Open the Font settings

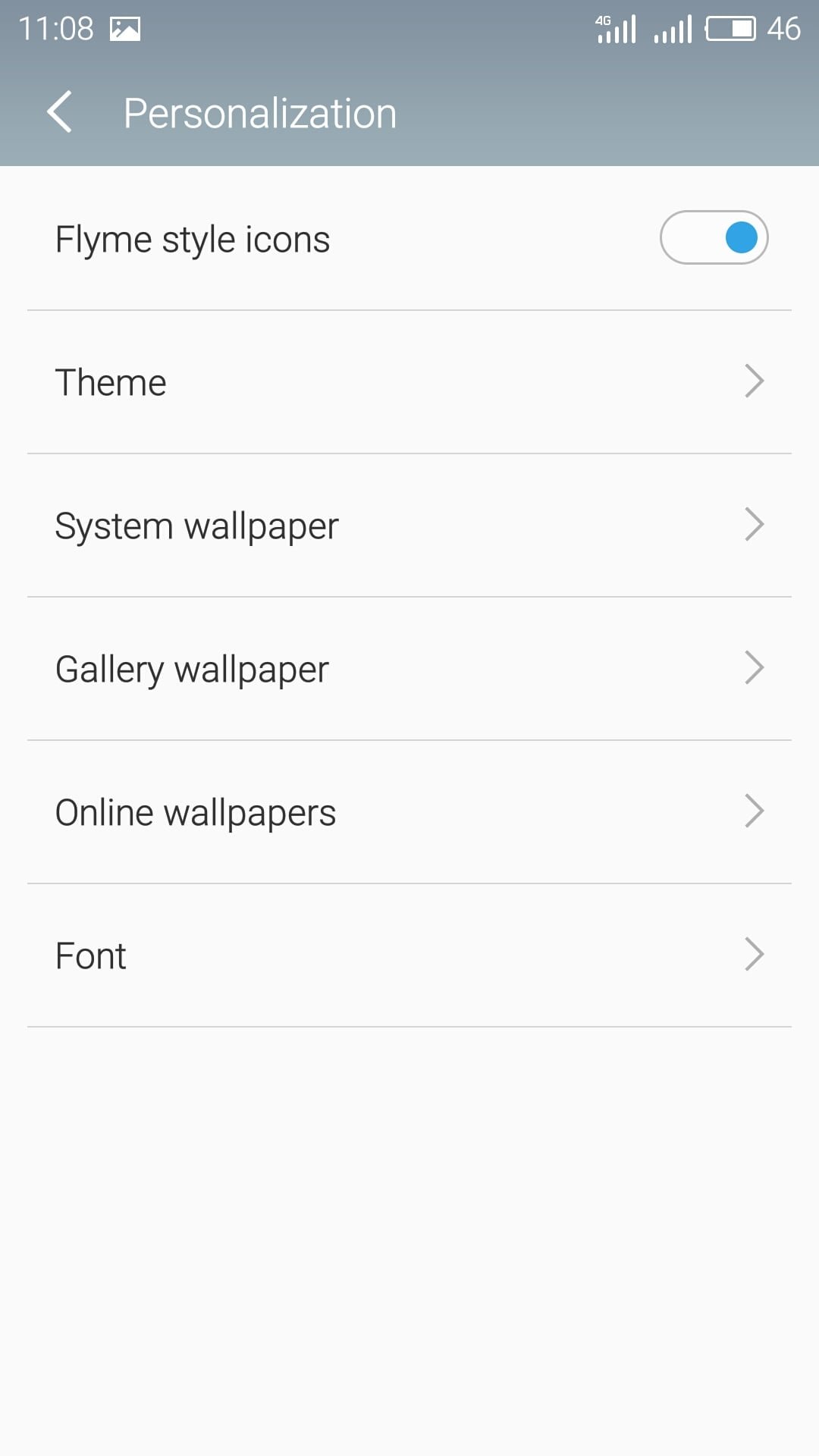point(409,955)
